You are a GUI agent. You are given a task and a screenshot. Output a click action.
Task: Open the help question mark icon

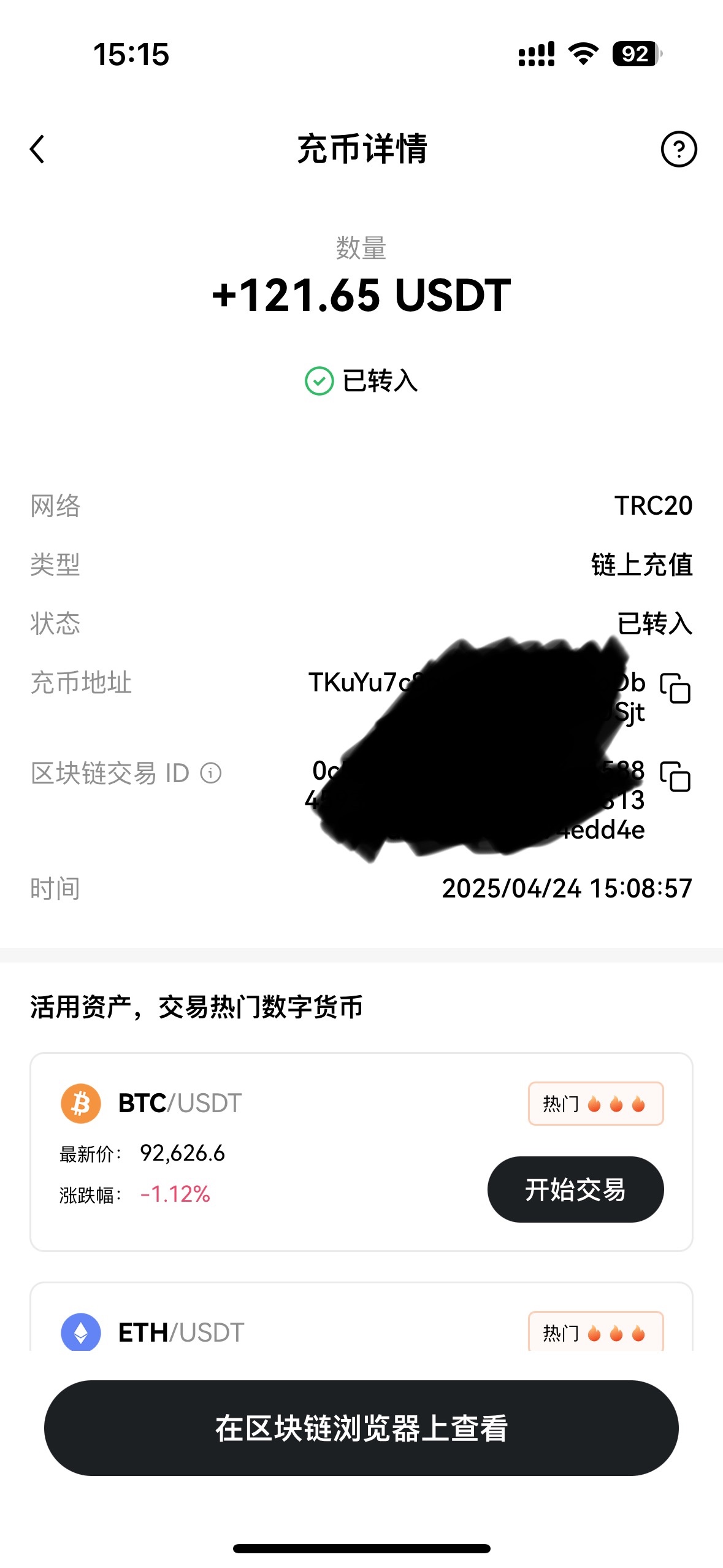point(678,149)
